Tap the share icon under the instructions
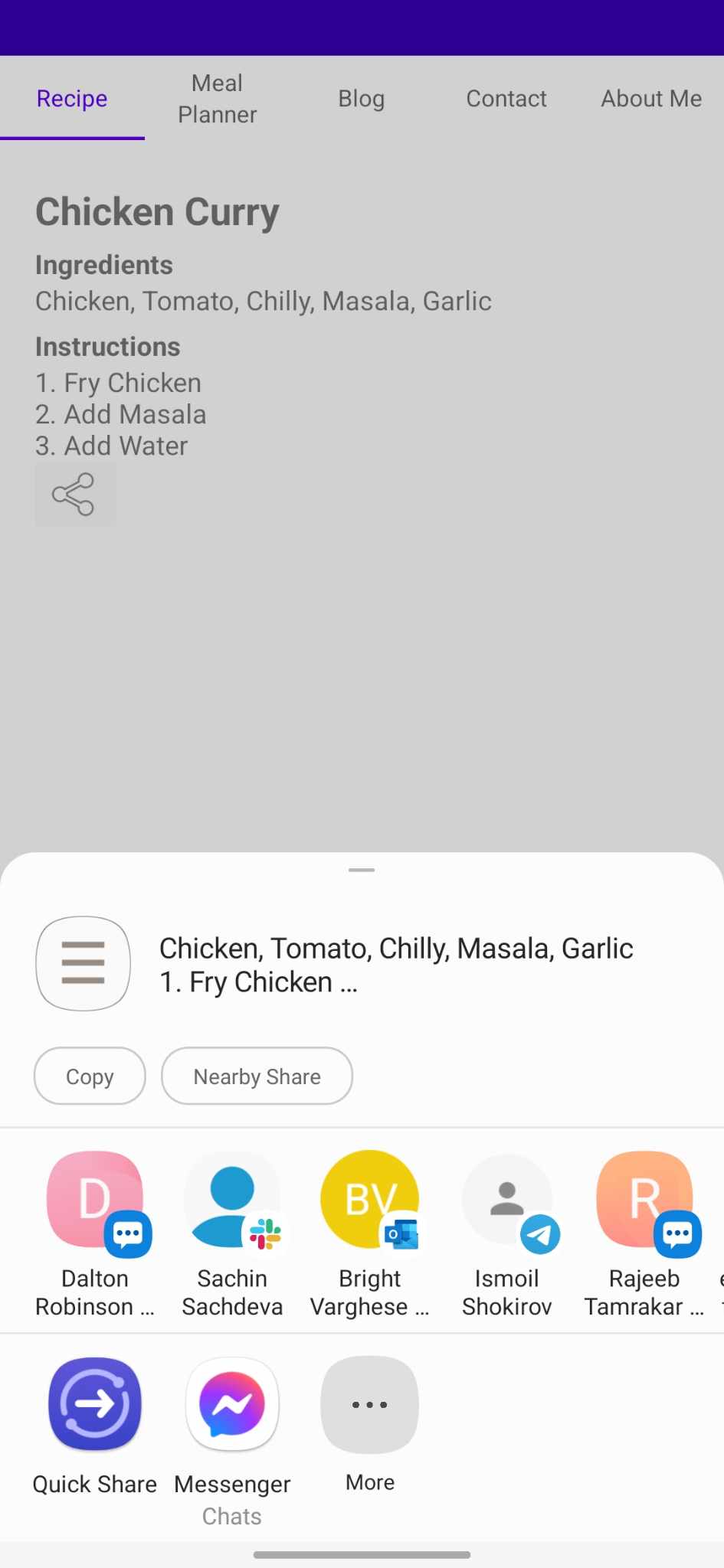 (74, 495)
